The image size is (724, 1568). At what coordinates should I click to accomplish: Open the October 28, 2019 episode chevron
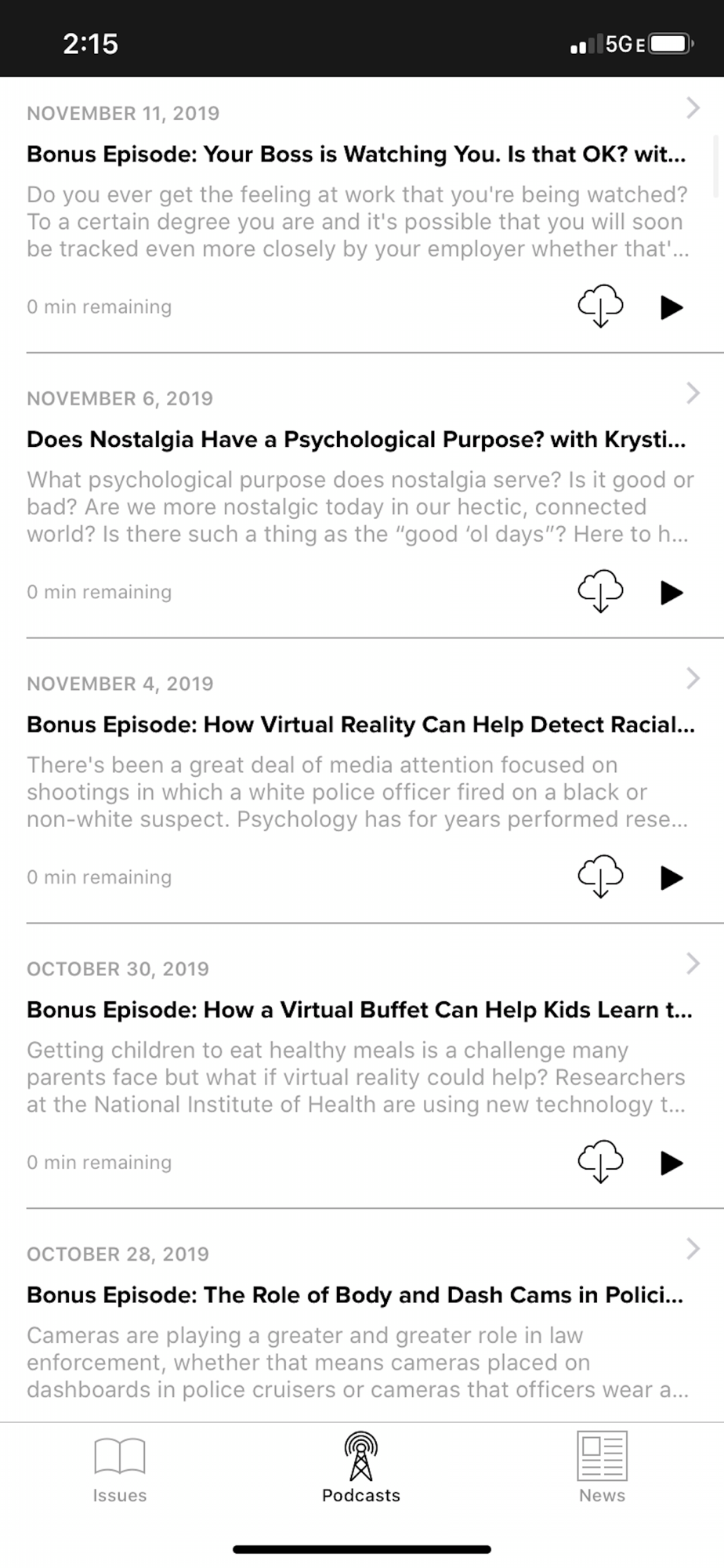693,1249
